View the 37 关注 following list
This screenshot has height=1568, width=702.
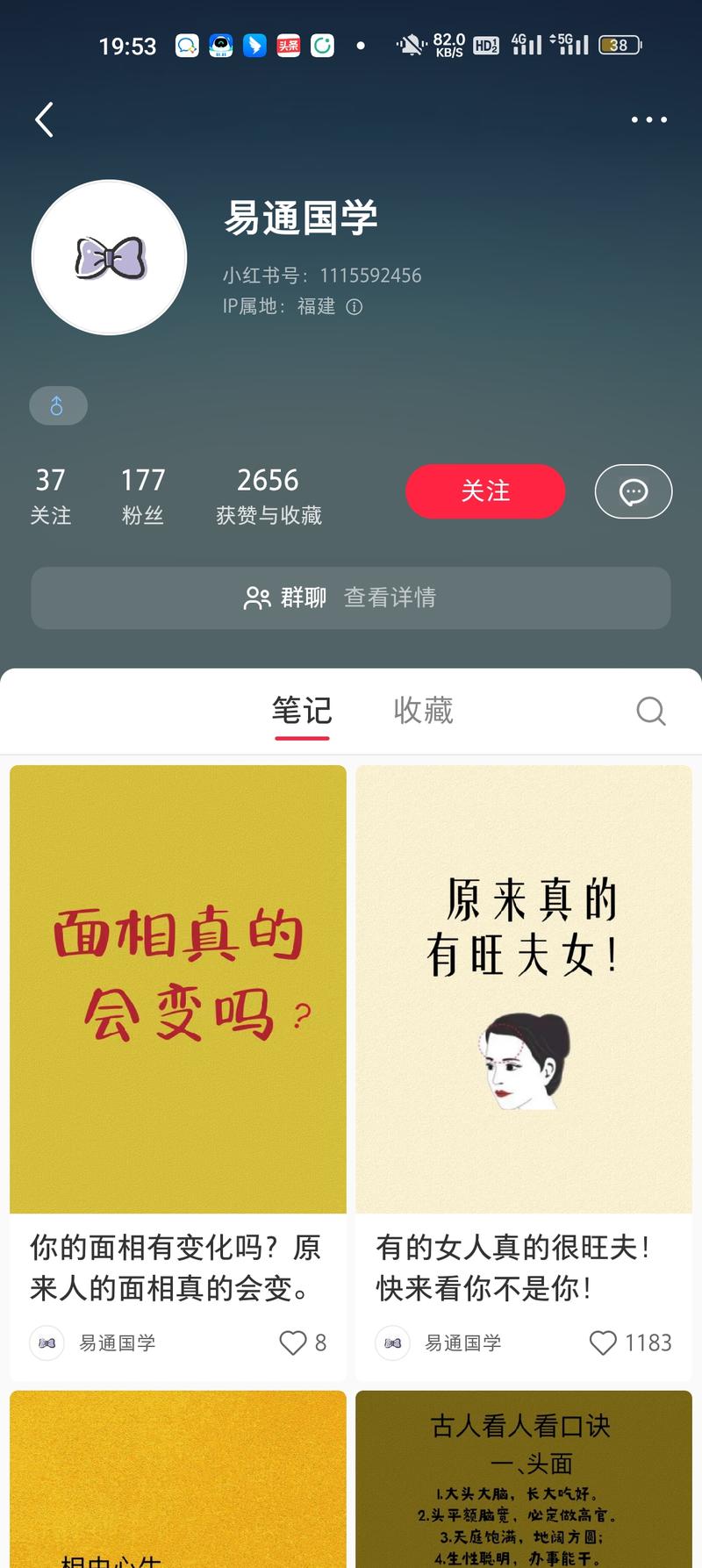(x=51, y=496)
